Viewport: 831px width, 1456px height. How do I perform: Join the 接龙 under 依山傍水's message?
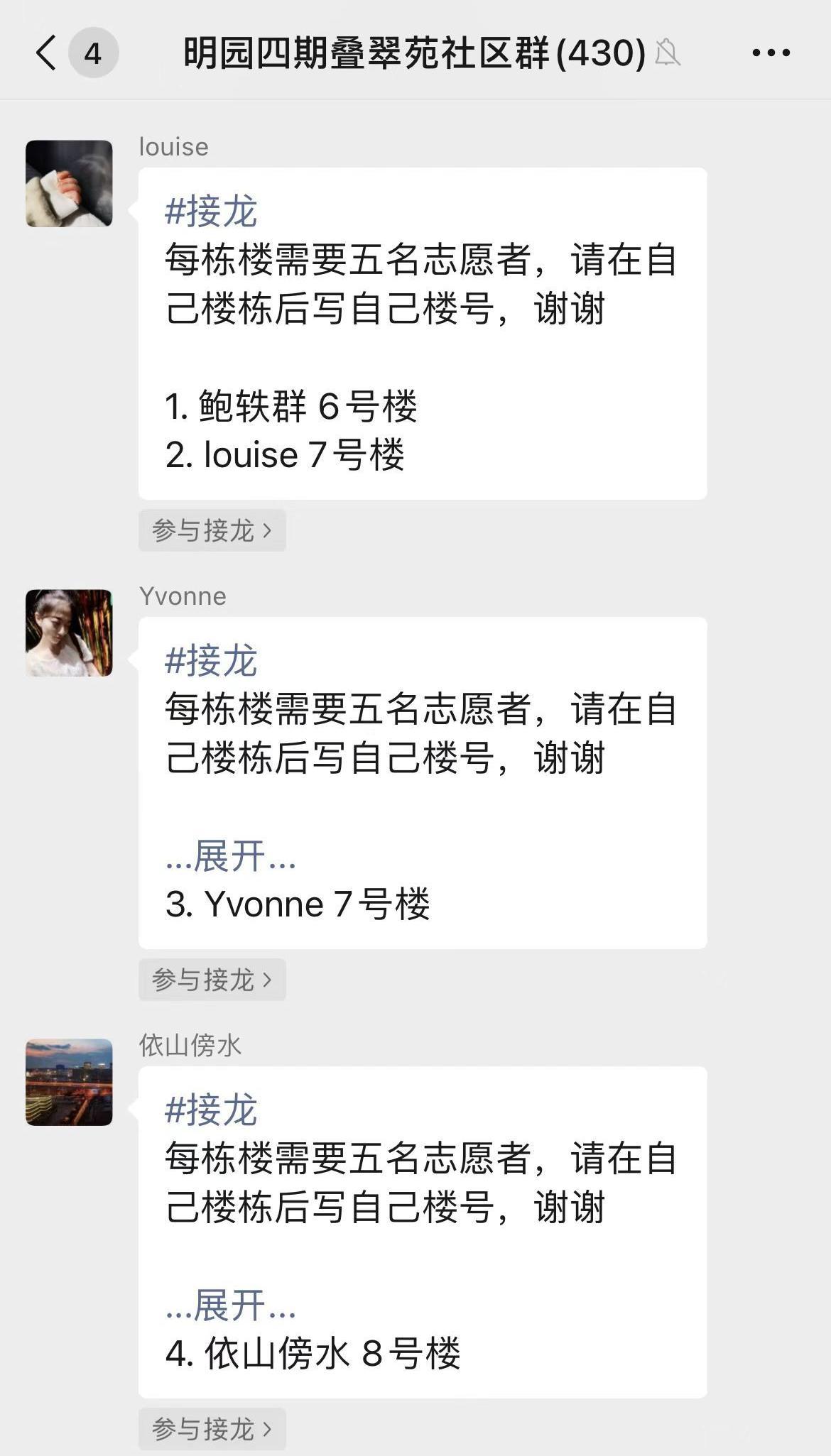tap(212, 1428)
